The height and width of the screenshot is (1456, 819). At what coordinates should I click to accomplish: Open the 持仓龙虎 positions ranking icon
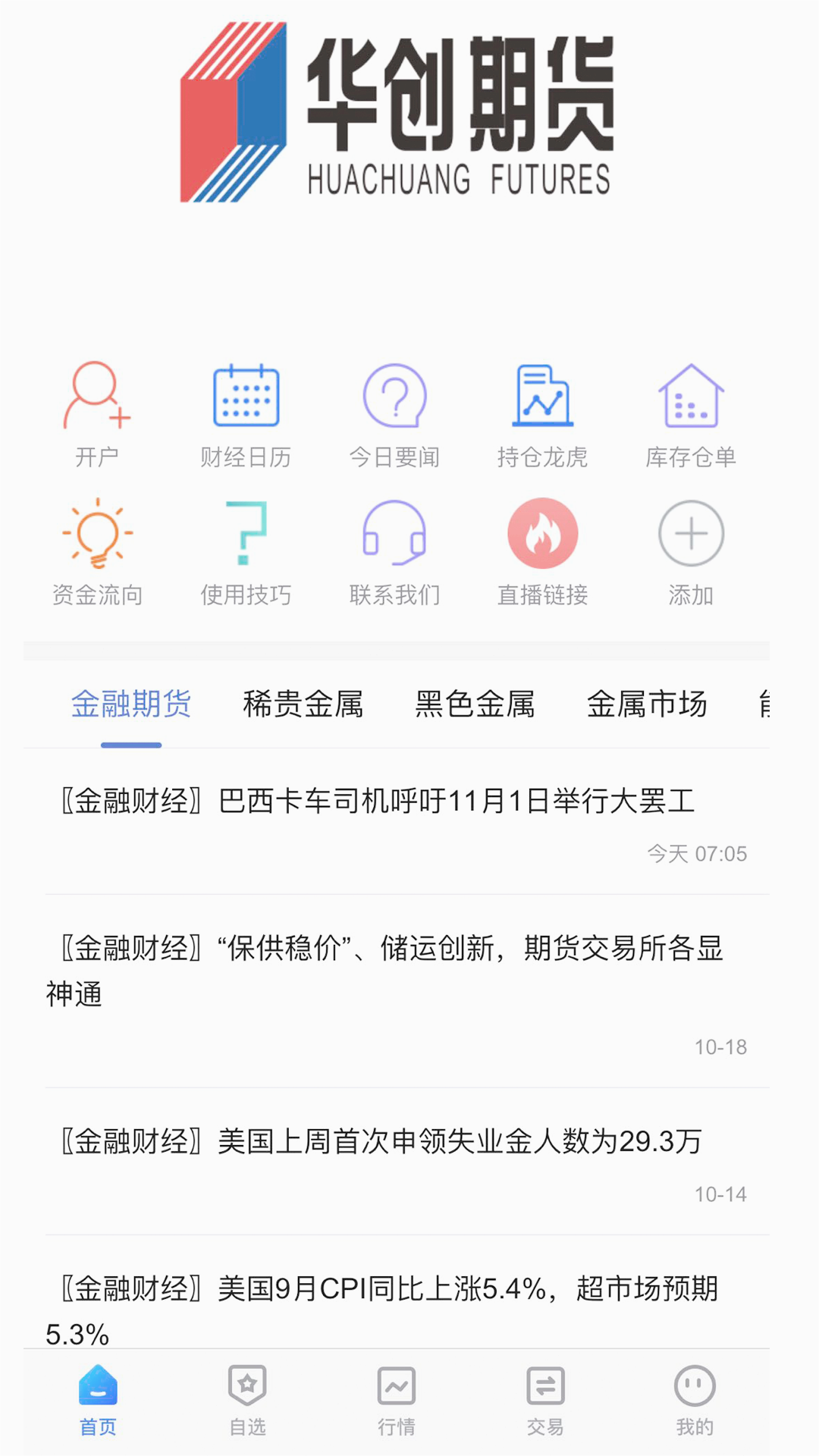[543, 413]
